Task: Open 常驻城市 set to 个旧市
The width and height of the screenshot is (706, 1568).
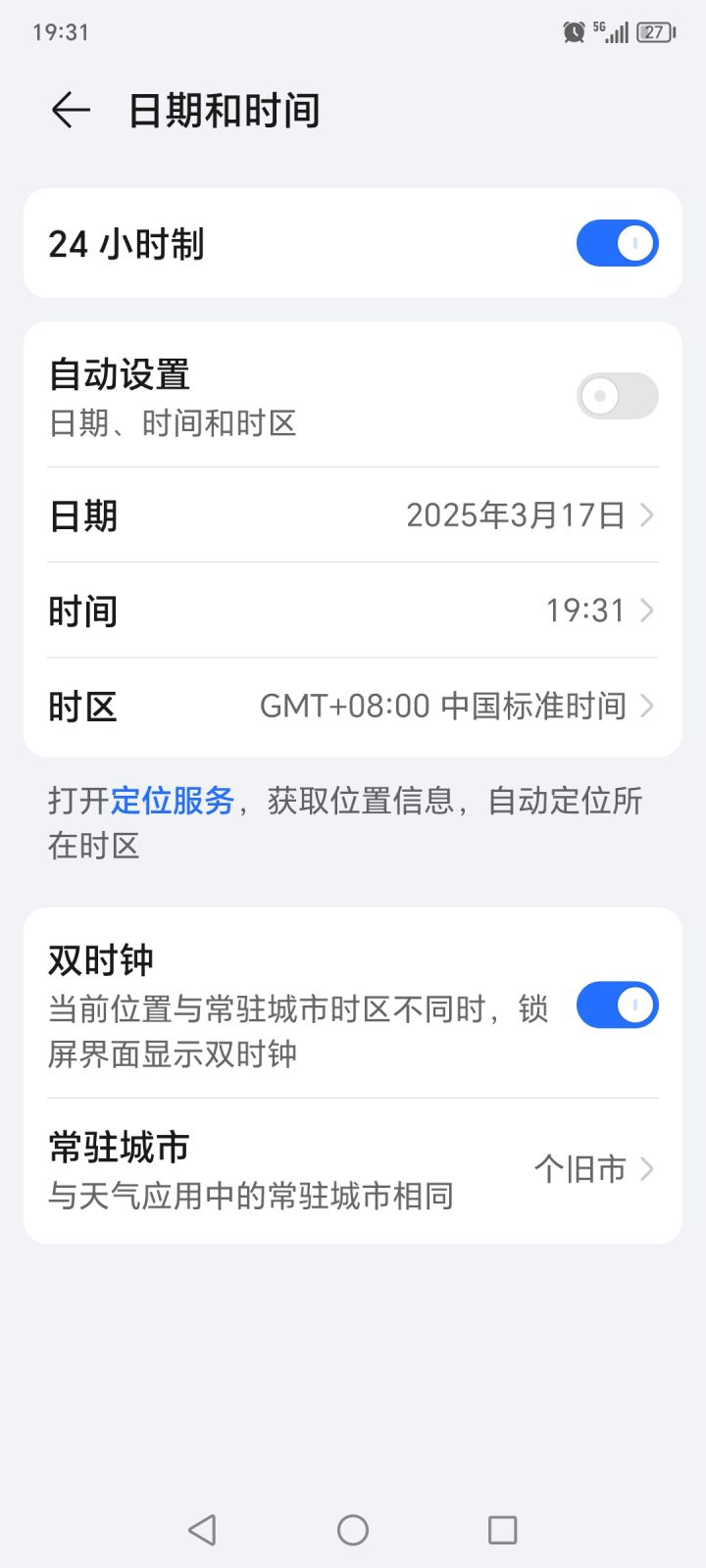Action: coord(353,1170)
